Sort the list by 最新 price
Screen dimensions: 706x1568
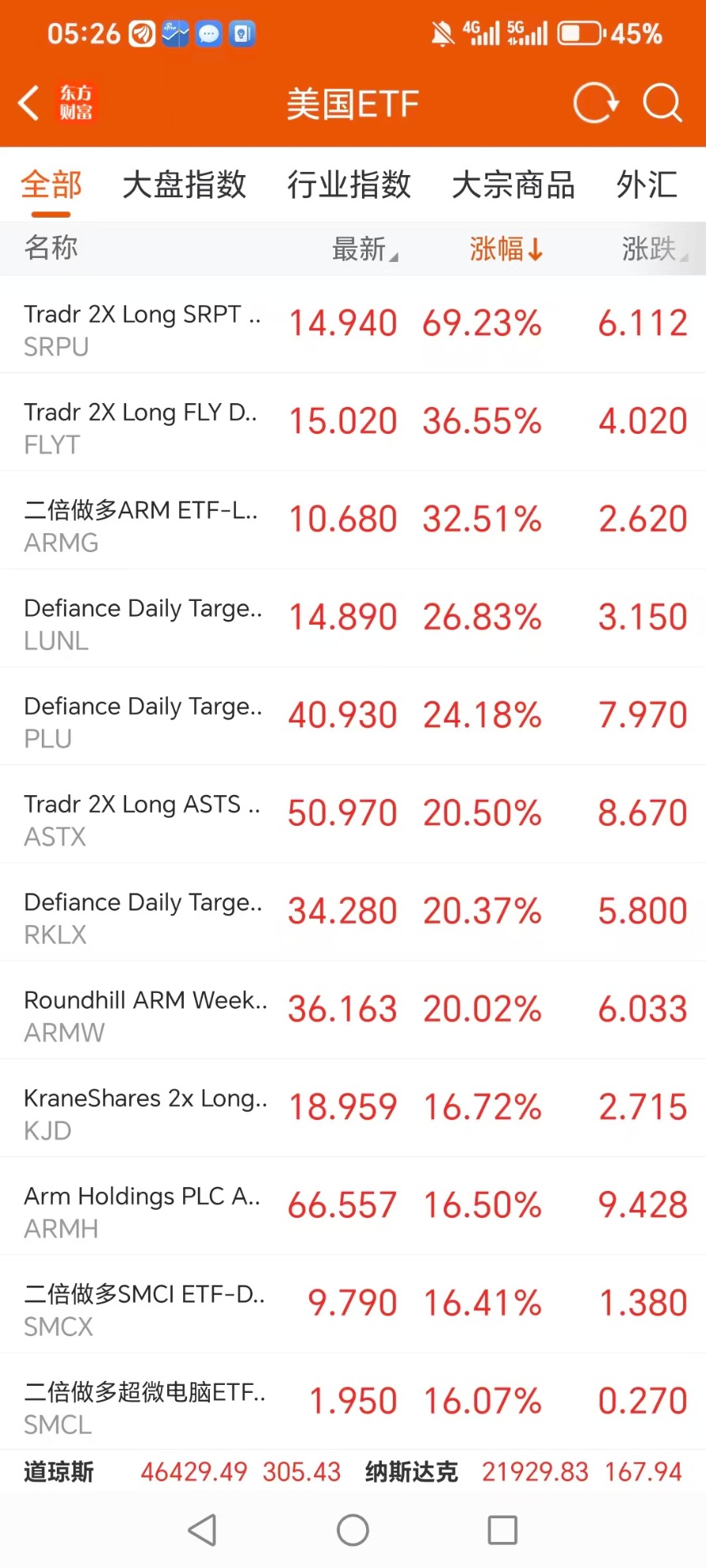coord(364,249)
